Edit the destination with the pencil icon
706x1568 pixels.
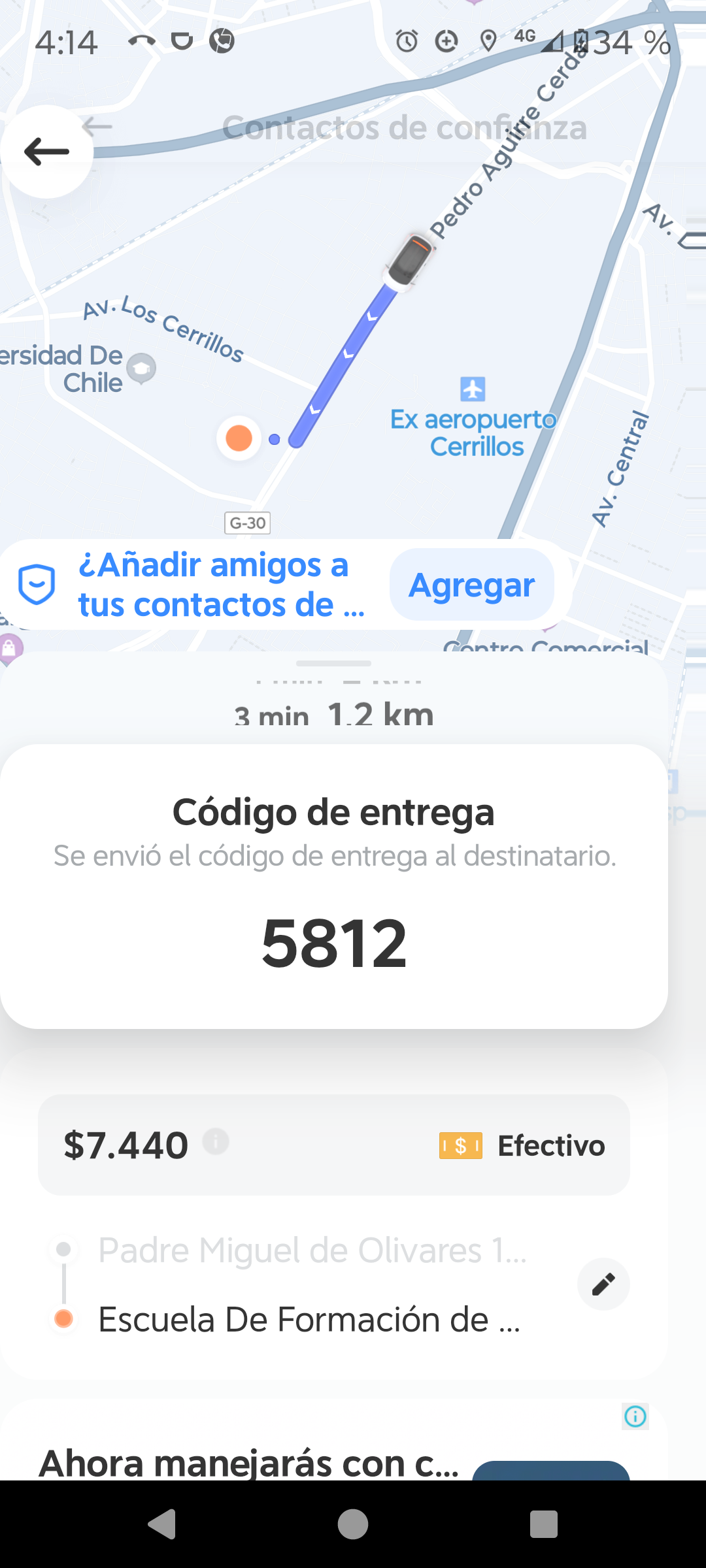click(603, 1284)
